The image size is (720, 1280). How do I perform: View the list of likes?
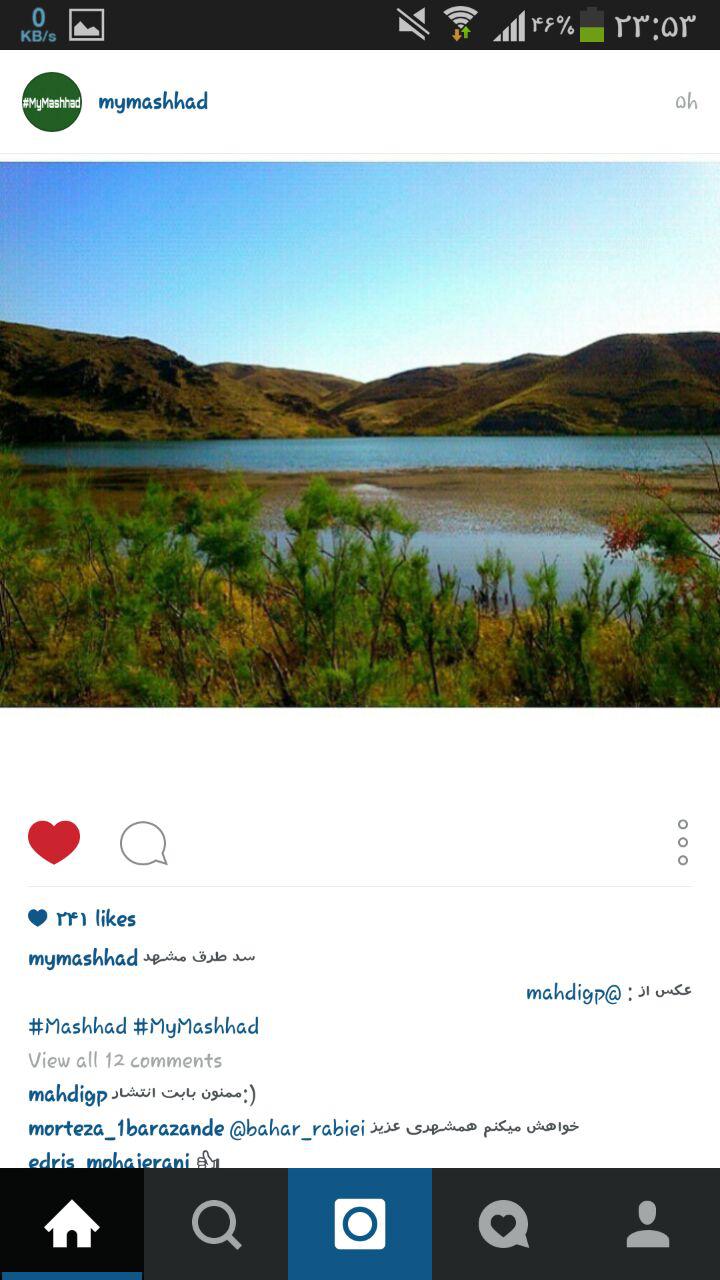point(83,918)
